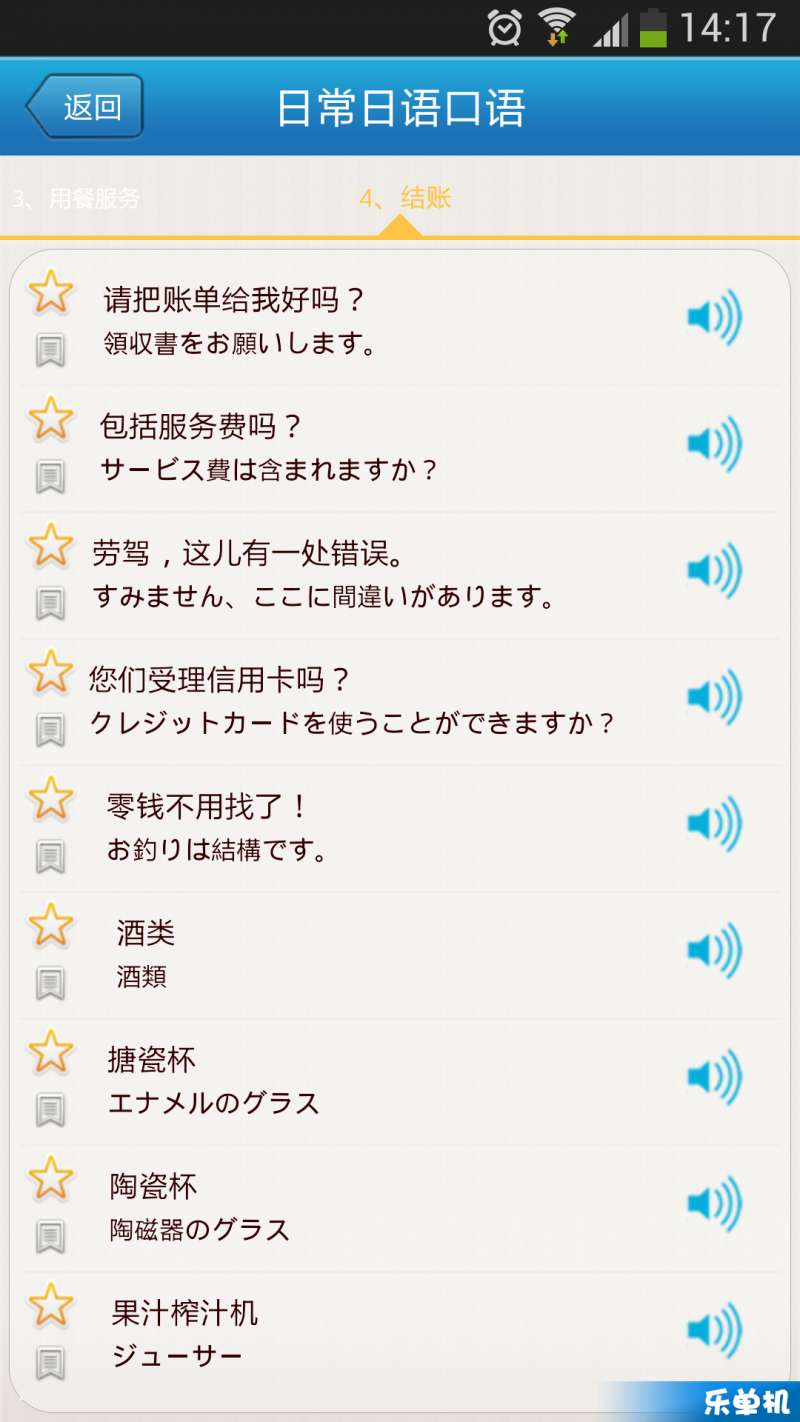
Task: Favorite the phrase 包括服务费吗？
Action: (50, 418)
